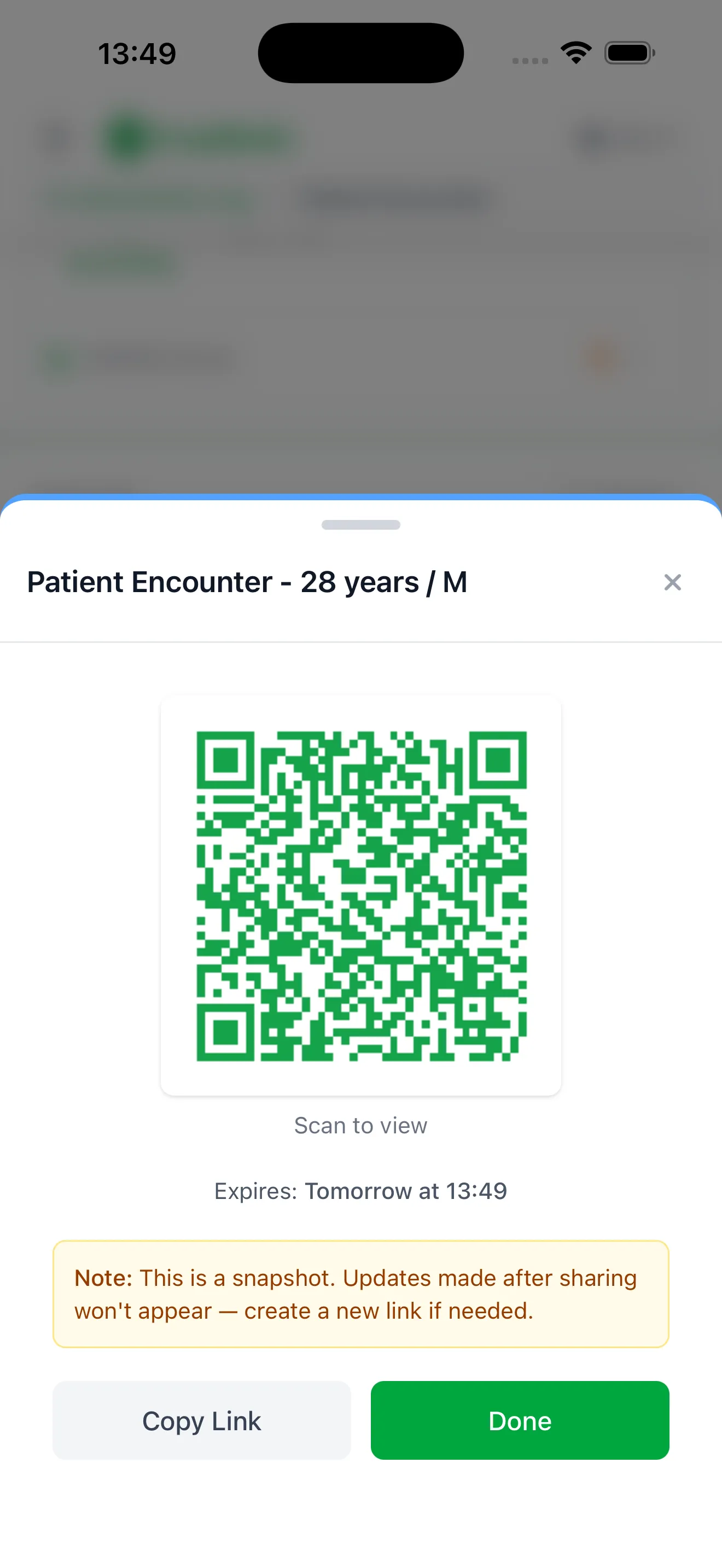
Task: Tap the 'Patient Encounter - 28 years / M' title
Action: click(x=247, y=582)
